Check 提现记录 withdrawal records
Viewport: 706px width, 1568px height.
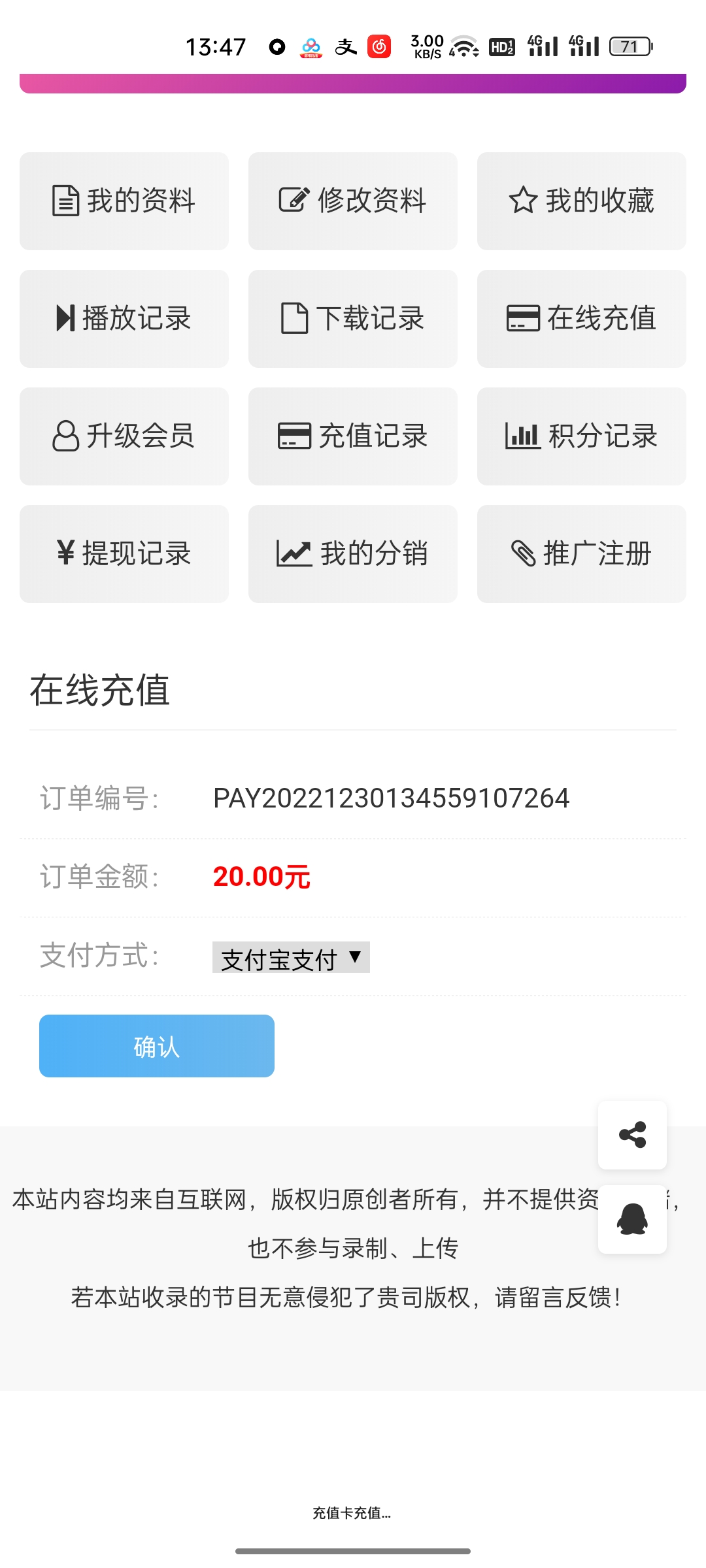click(124, 553)
